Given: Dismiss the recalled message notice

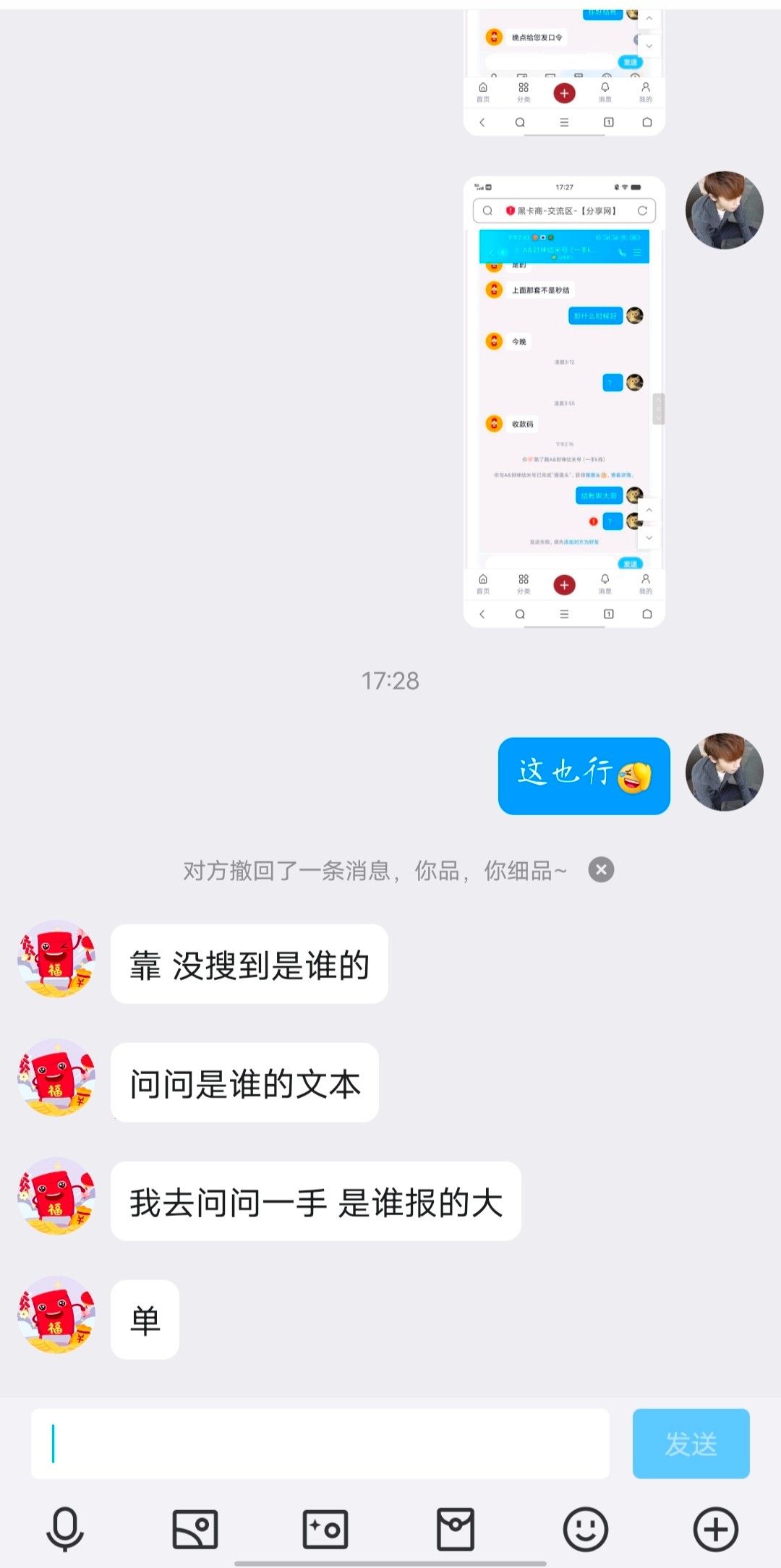Looking at the screenshot, I should tap(601, 869).
